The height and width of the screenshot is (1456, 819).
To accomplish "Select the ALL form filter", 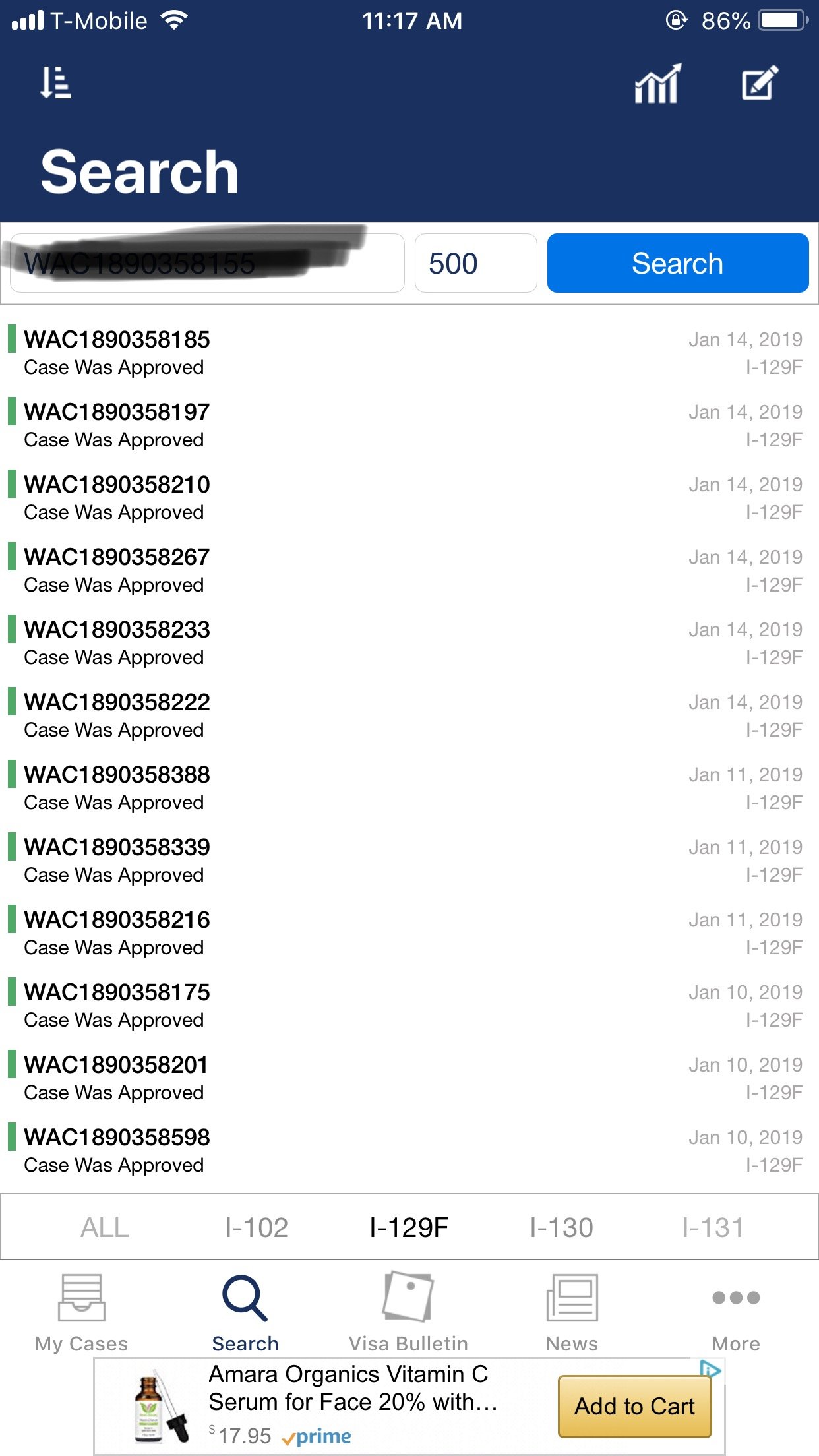I will pos(104,1228).
